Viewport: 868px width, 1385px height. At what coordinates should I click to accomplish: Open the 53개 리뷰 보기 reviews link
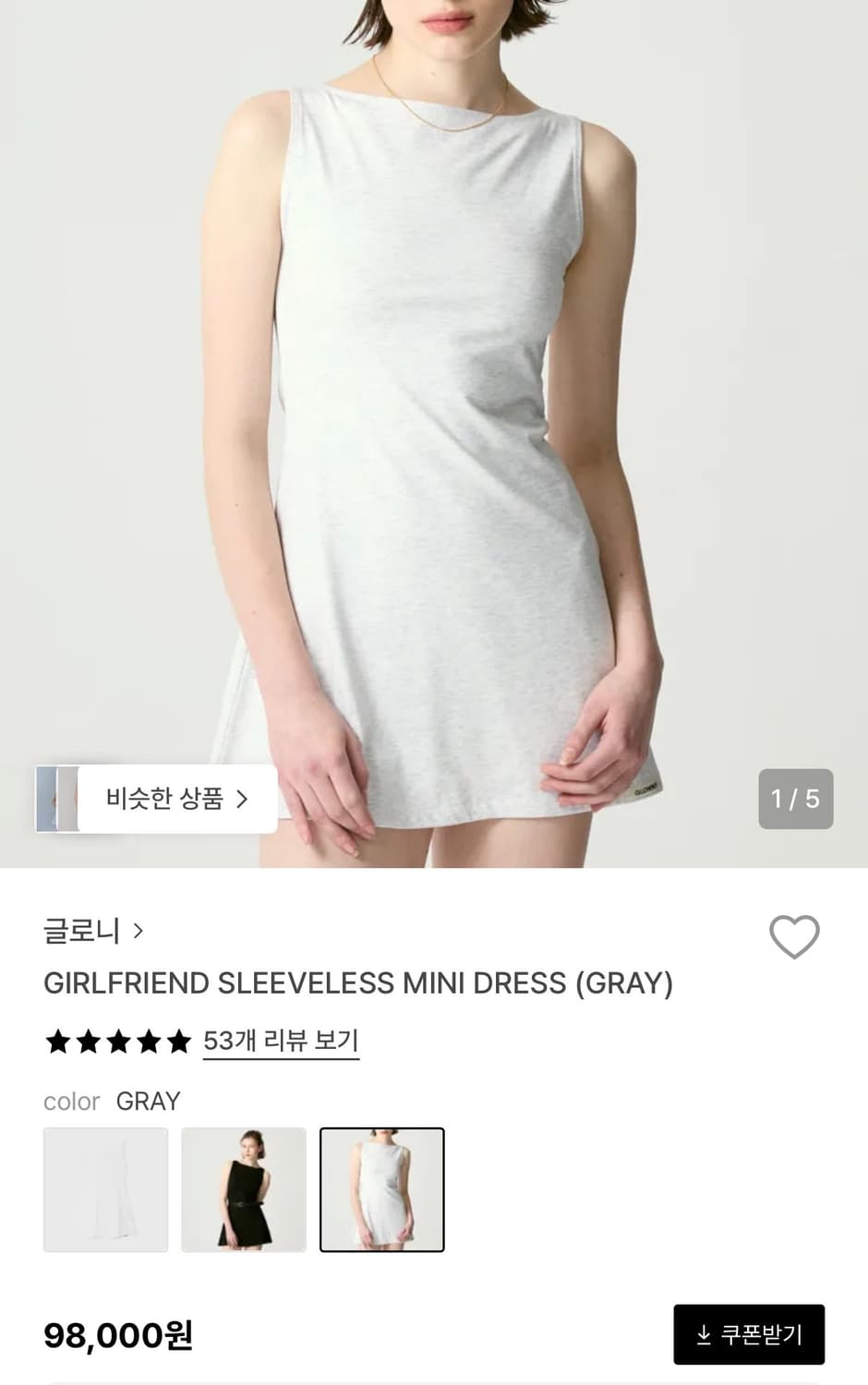point(281,1040)
